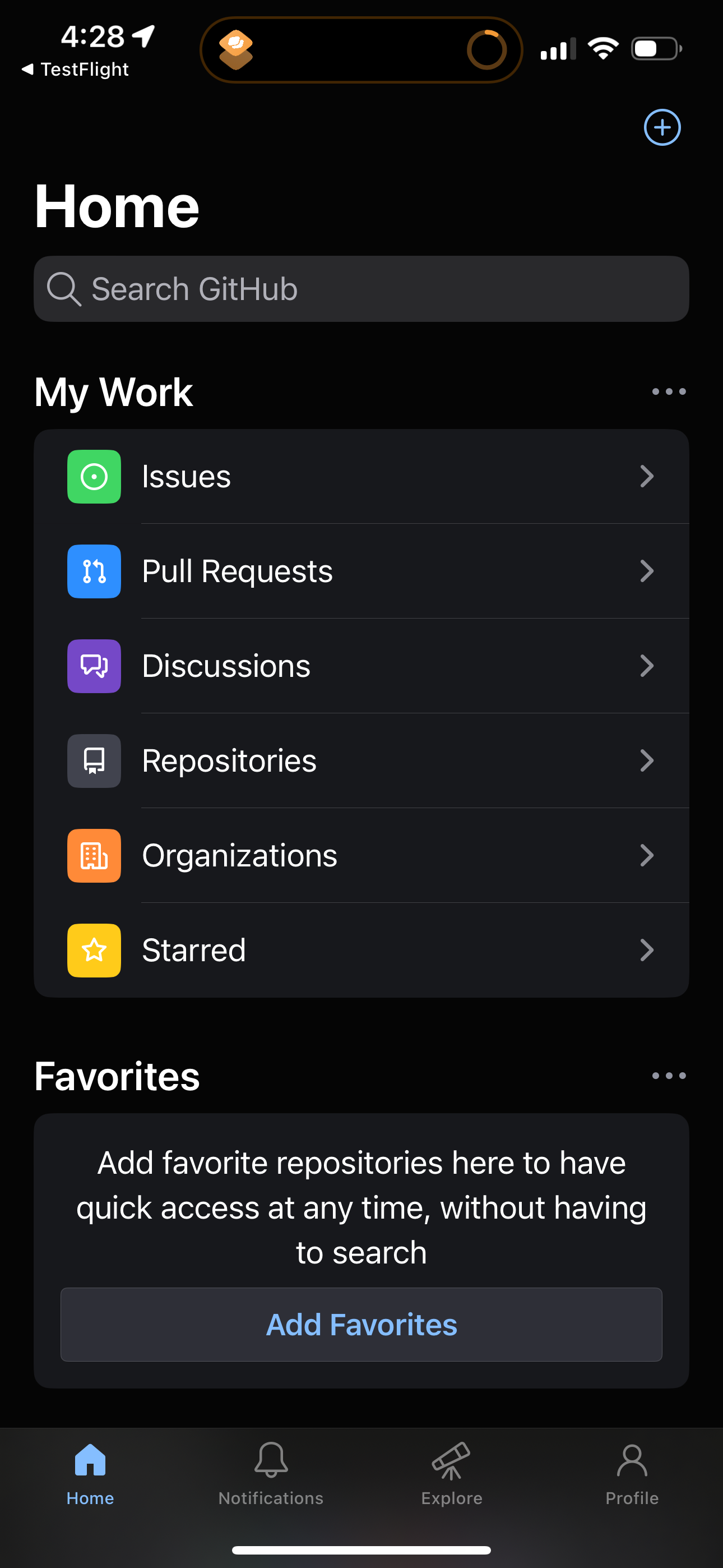Image resolution: width=723 pixels, height=1568 pixels.
Task: Tap the blue Pull Requests icon
Action: 94,571
